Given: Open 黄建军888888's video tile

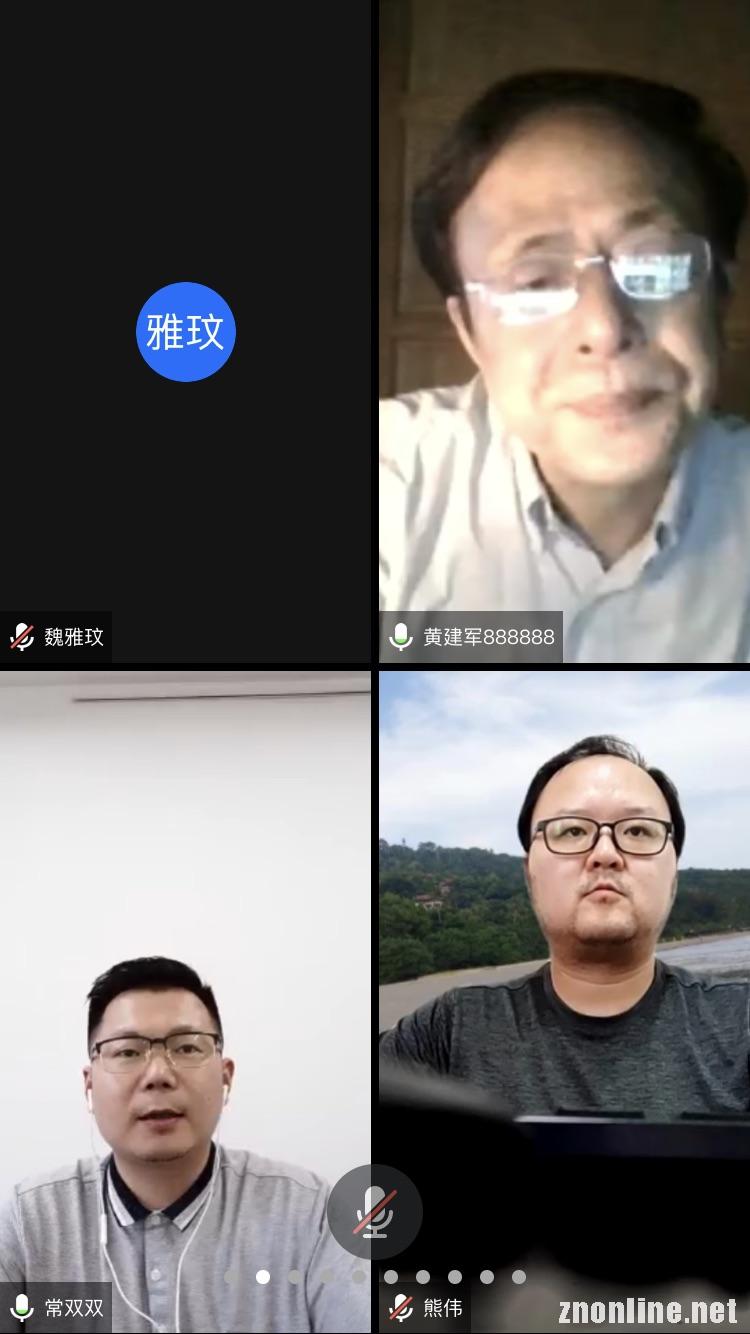Looking at the screenshot, I should pos(564,331).
